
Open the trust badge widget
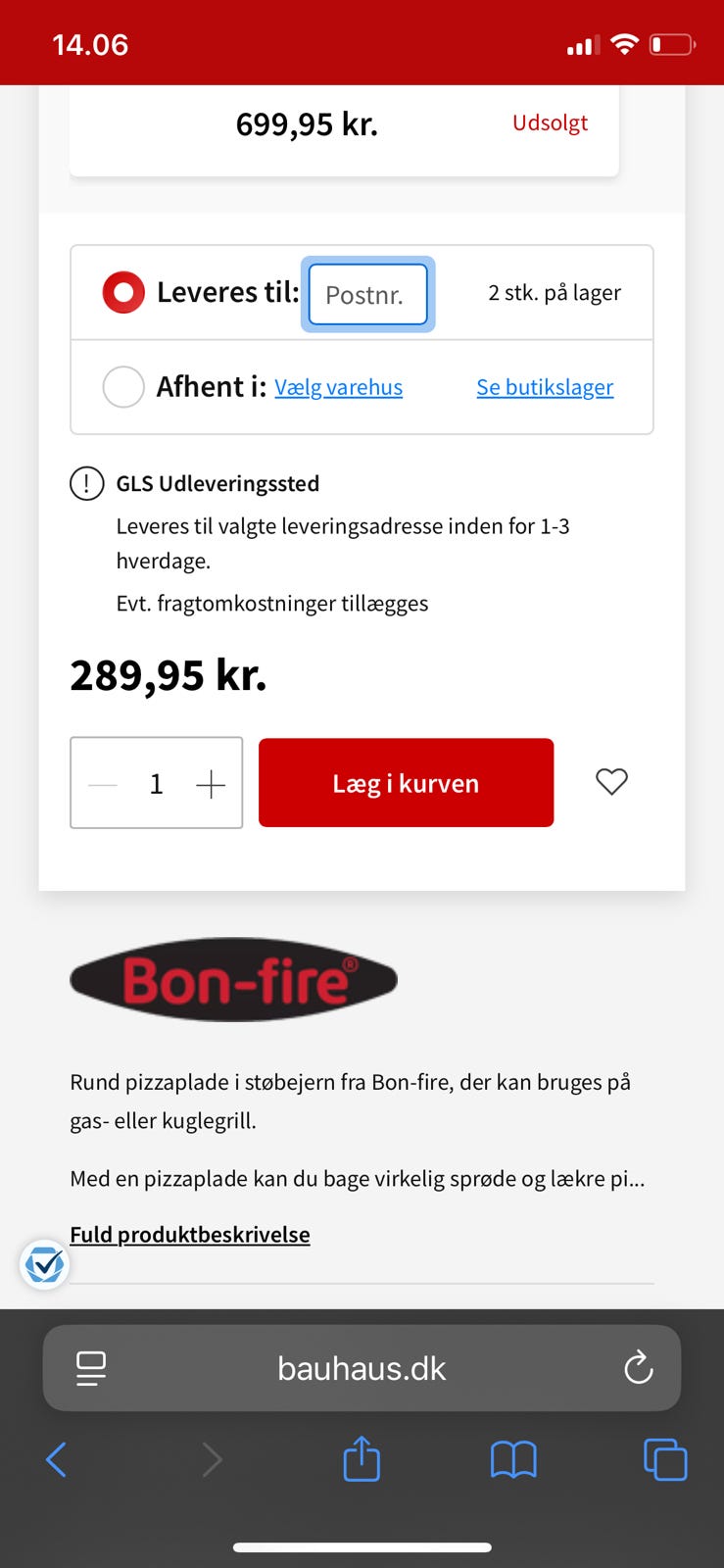point(44,1264)
